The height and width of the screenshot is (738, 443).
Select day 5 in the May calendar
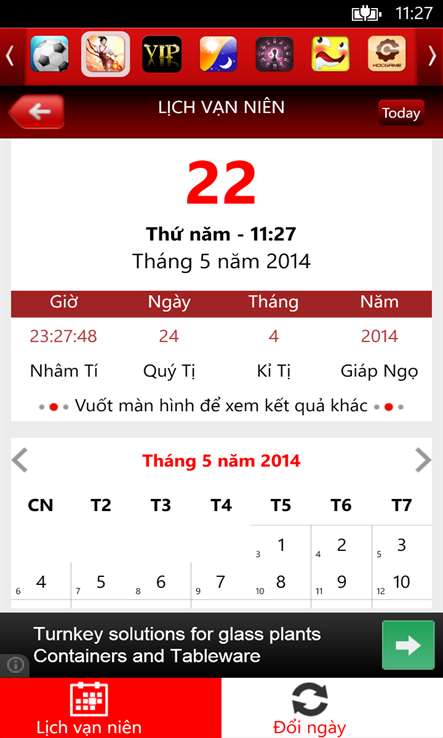point(101,582)
